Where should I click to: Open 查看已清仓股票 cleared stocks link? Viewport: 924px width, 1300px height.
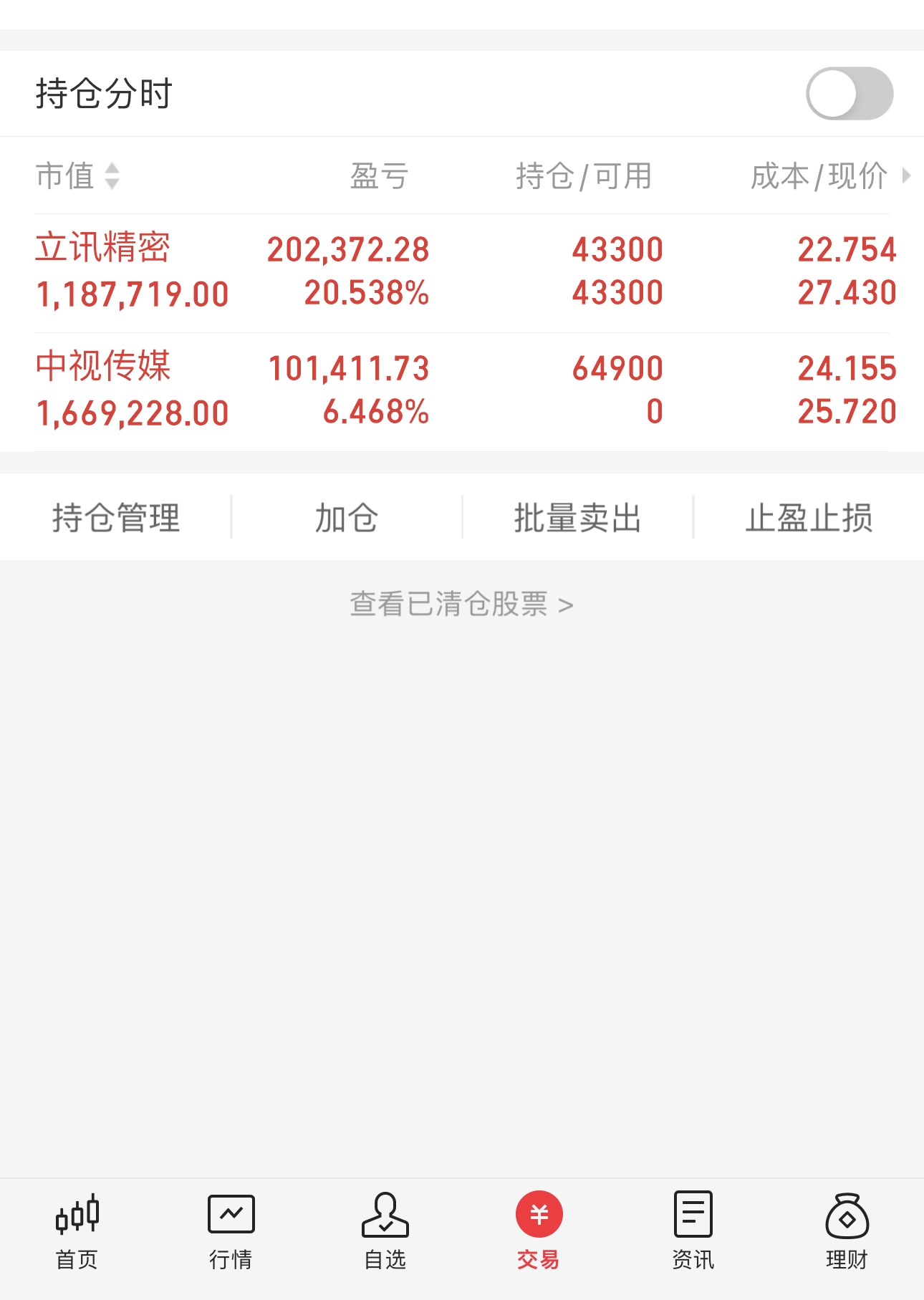point(461,604)
